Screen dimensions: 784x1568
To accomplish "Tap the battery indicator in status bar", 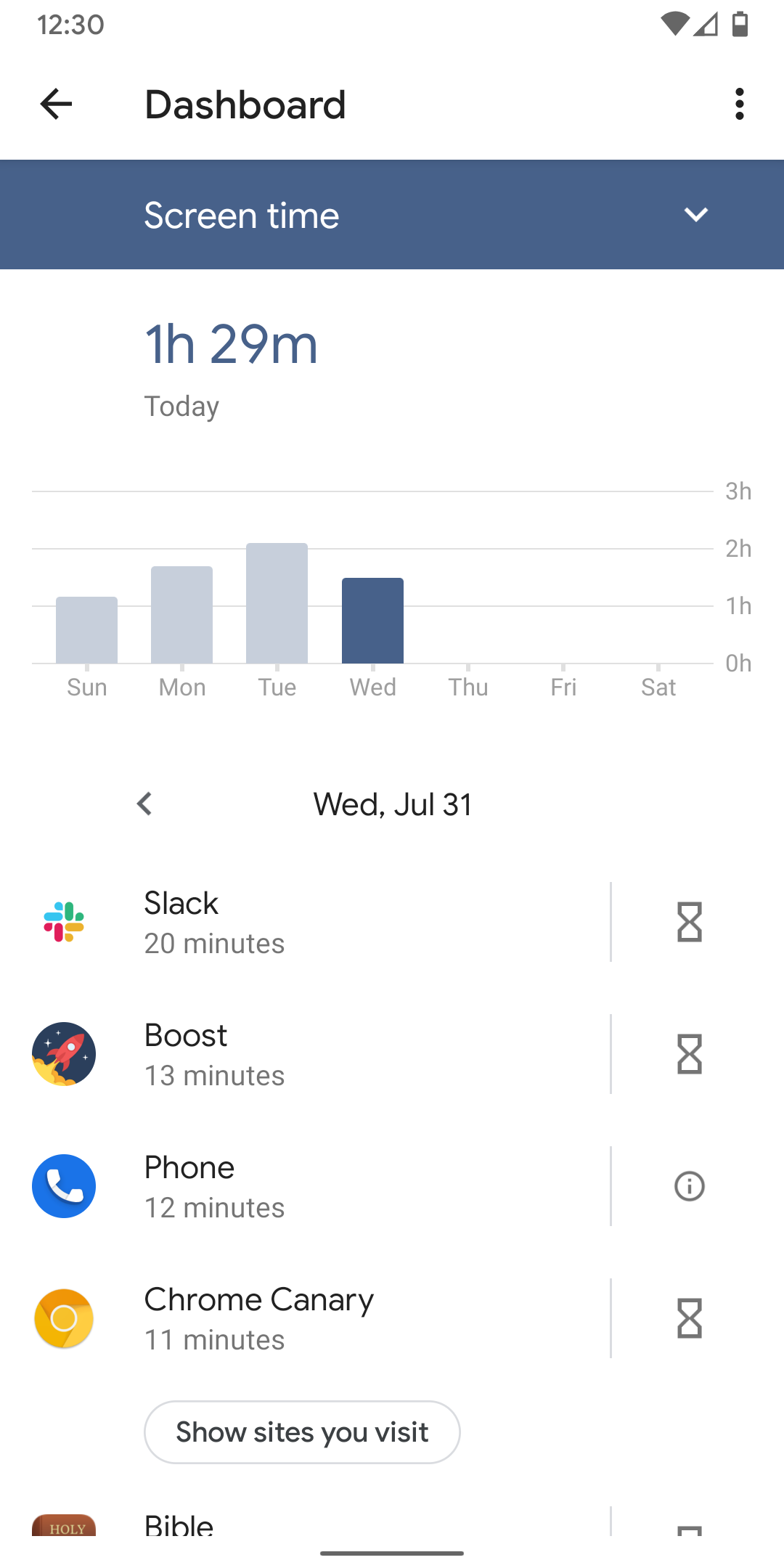I will [x=740, y=24].
